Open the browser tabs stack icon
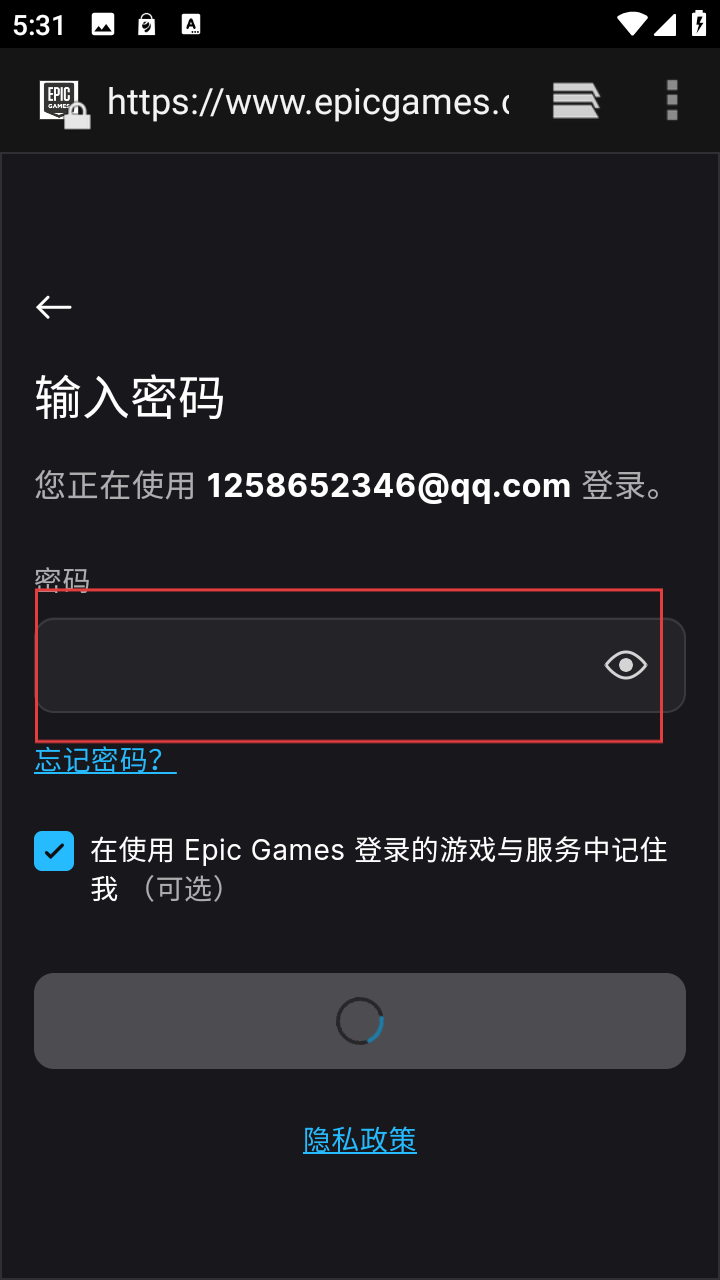Screen dimensions: 720x1280 [576, 101]
